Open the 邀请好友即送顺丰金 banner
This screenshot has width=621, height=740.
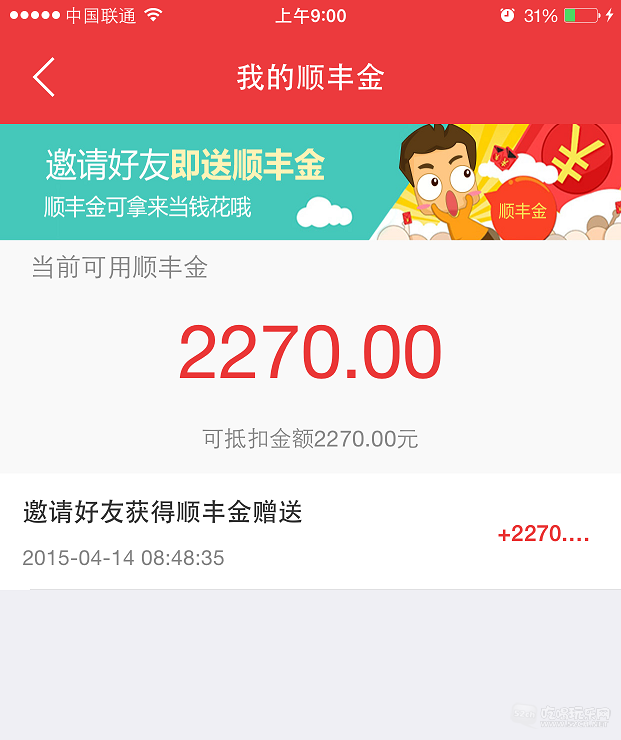pyautogui.click(x=310, y=182)
